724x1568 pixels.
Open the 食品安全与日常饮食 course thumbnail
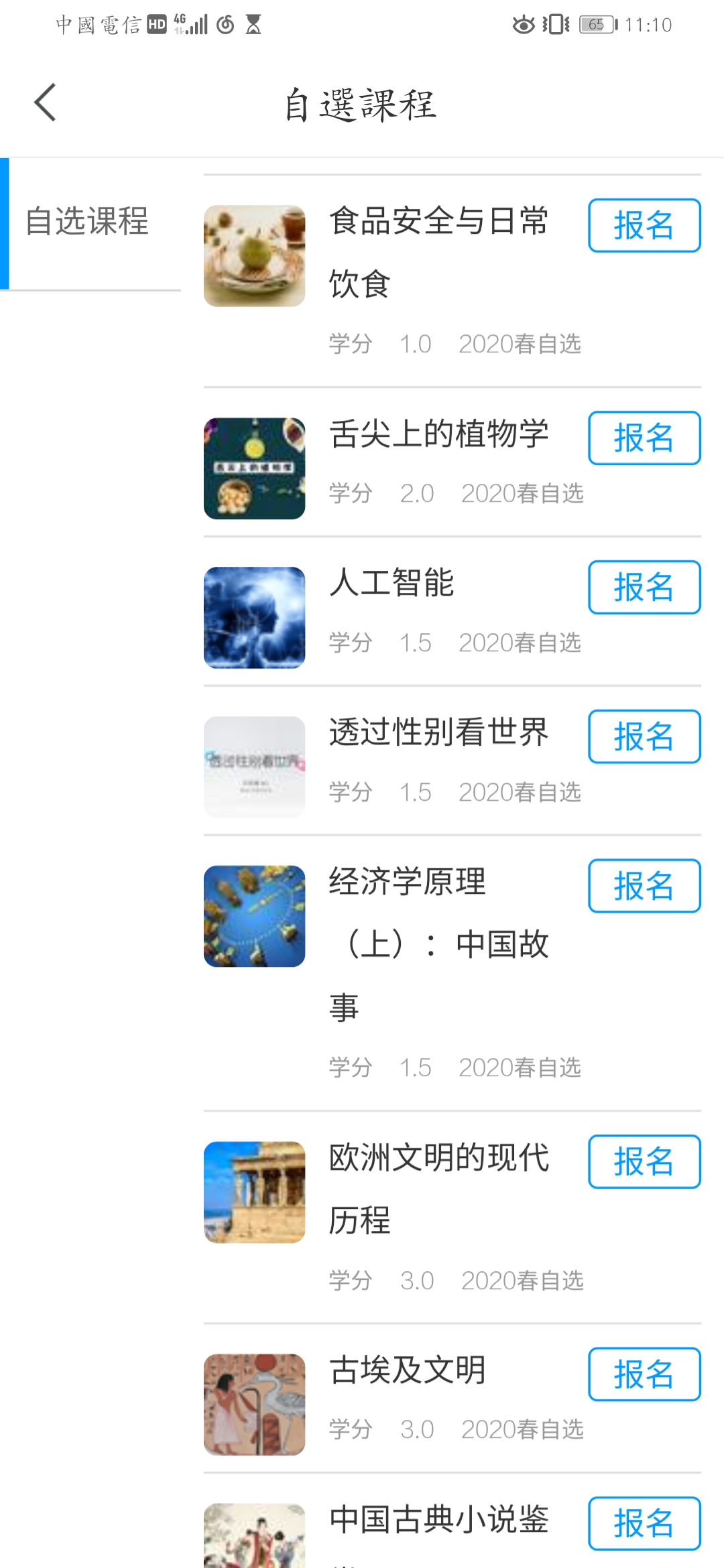coord(255,256)
